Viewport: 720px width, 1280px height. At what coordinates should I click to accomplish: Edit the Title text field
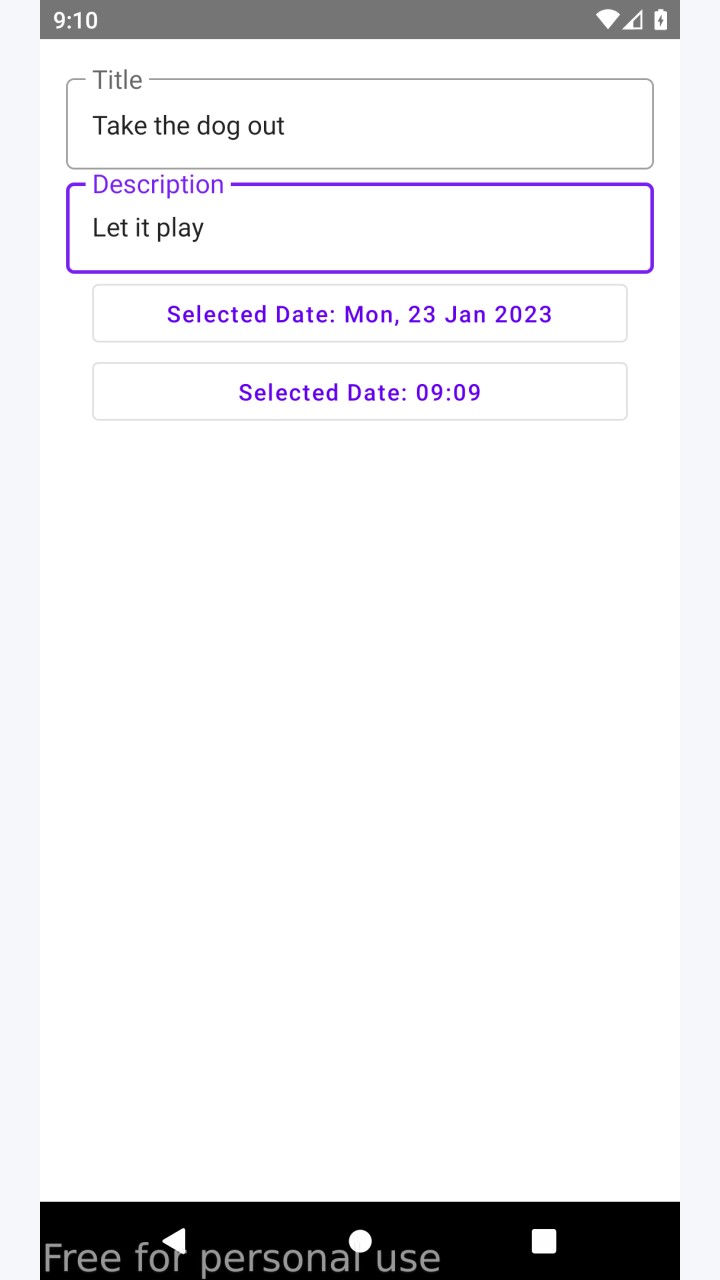pyautogui.click(x=360, y=124)
